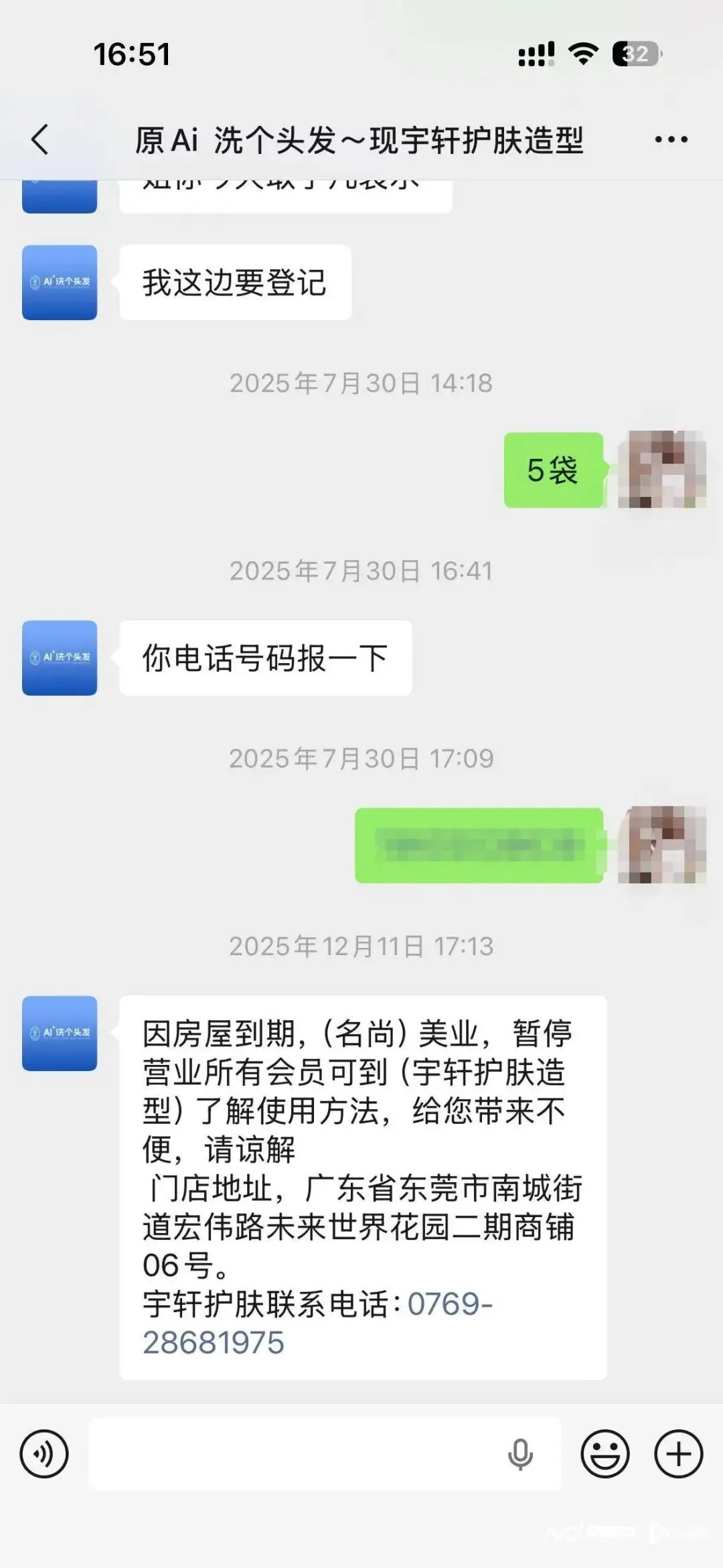Call the 0769-28681975 phone link
Image resolution: width=723 pixels, height=1568 pixels.
pos(317,1323)
